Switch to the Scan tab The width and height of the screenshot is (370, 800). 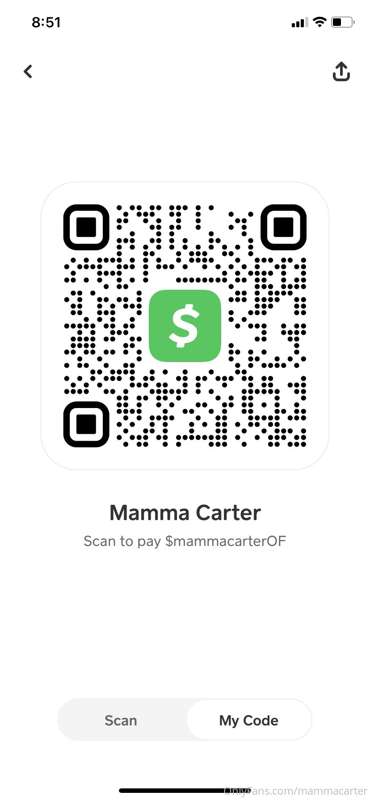click(x=121, y=720)
